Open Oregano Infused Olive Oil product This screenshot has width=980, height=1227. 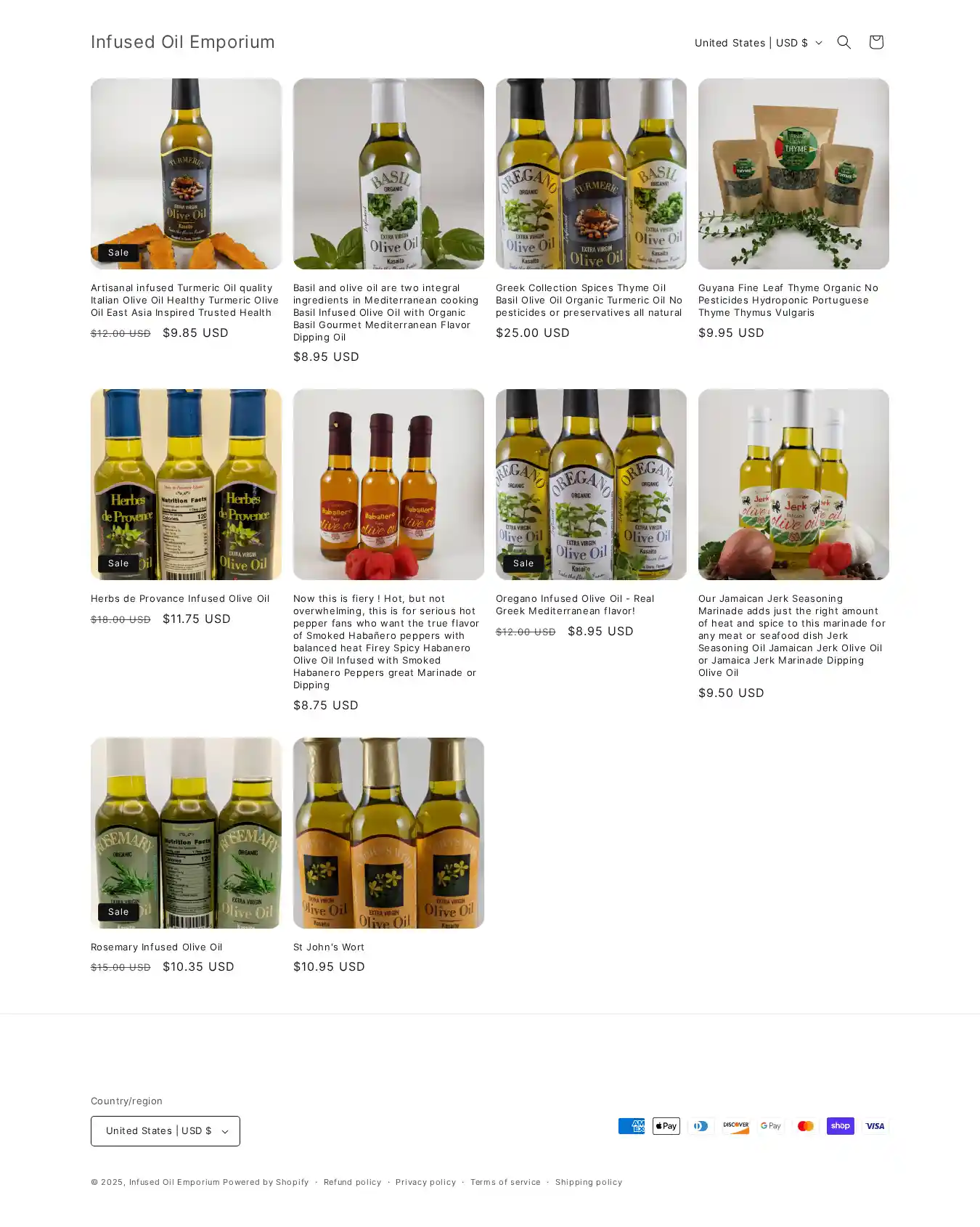tap(575, 604)
